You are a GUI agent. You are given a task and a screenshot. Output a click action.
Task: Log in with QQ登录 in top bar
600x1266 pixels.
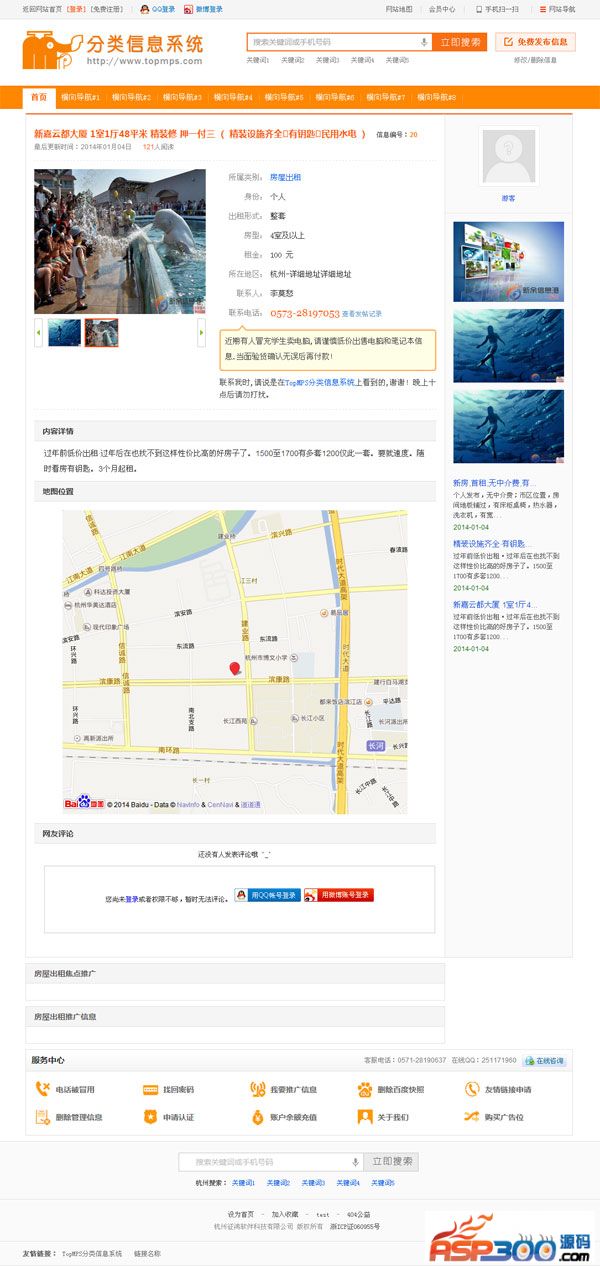(x=158, y=9)
